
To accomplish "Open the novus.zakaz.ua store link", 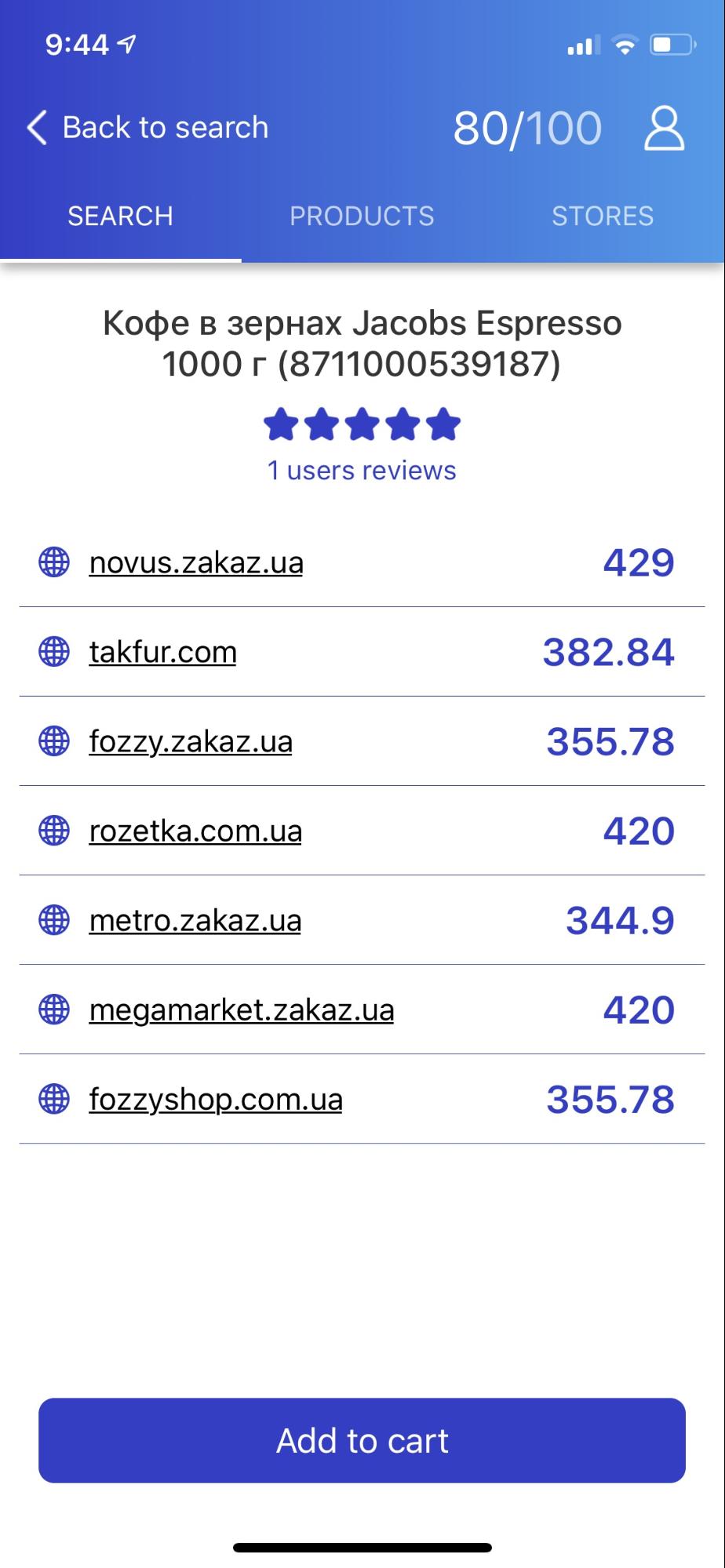I will 196,562.
